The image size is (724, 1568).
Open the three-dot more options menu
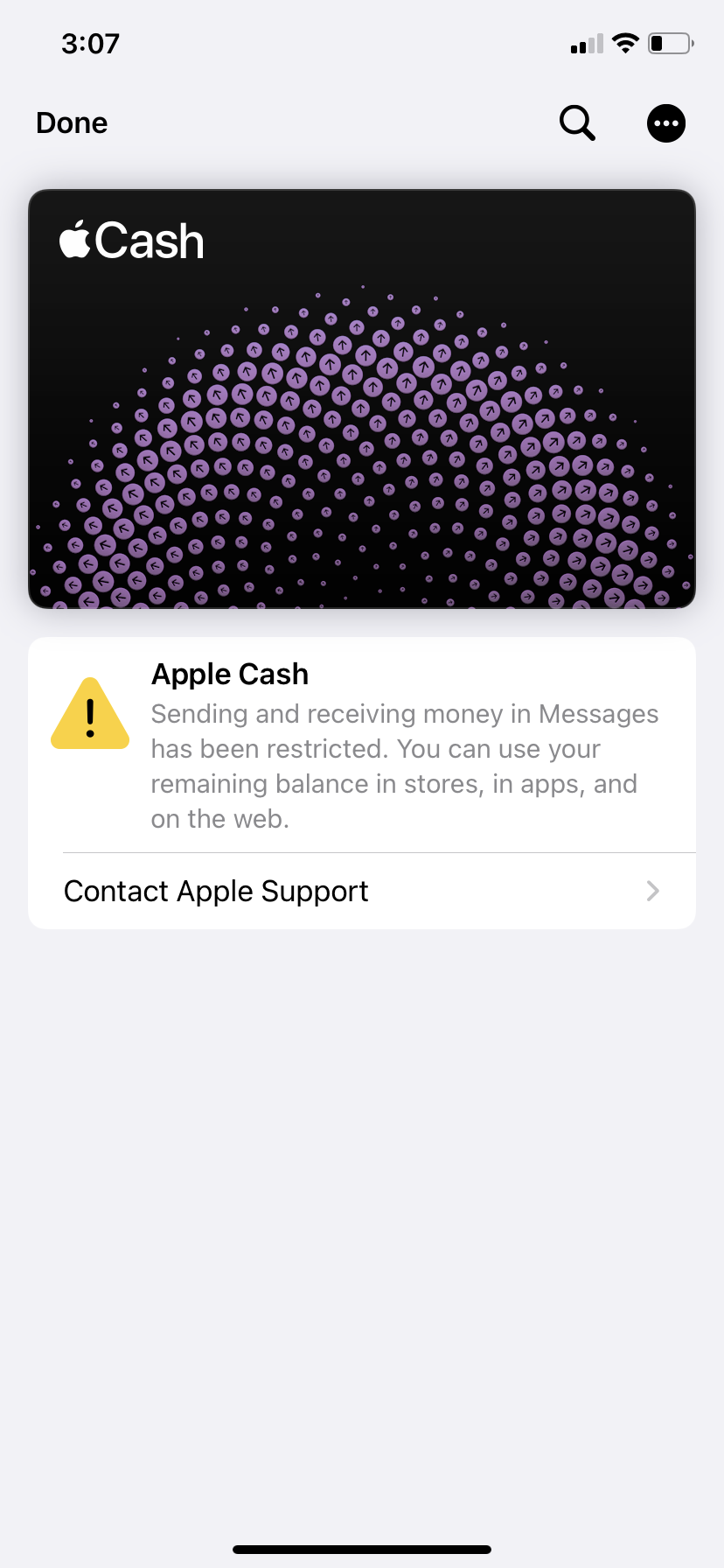tap(666, 123)
